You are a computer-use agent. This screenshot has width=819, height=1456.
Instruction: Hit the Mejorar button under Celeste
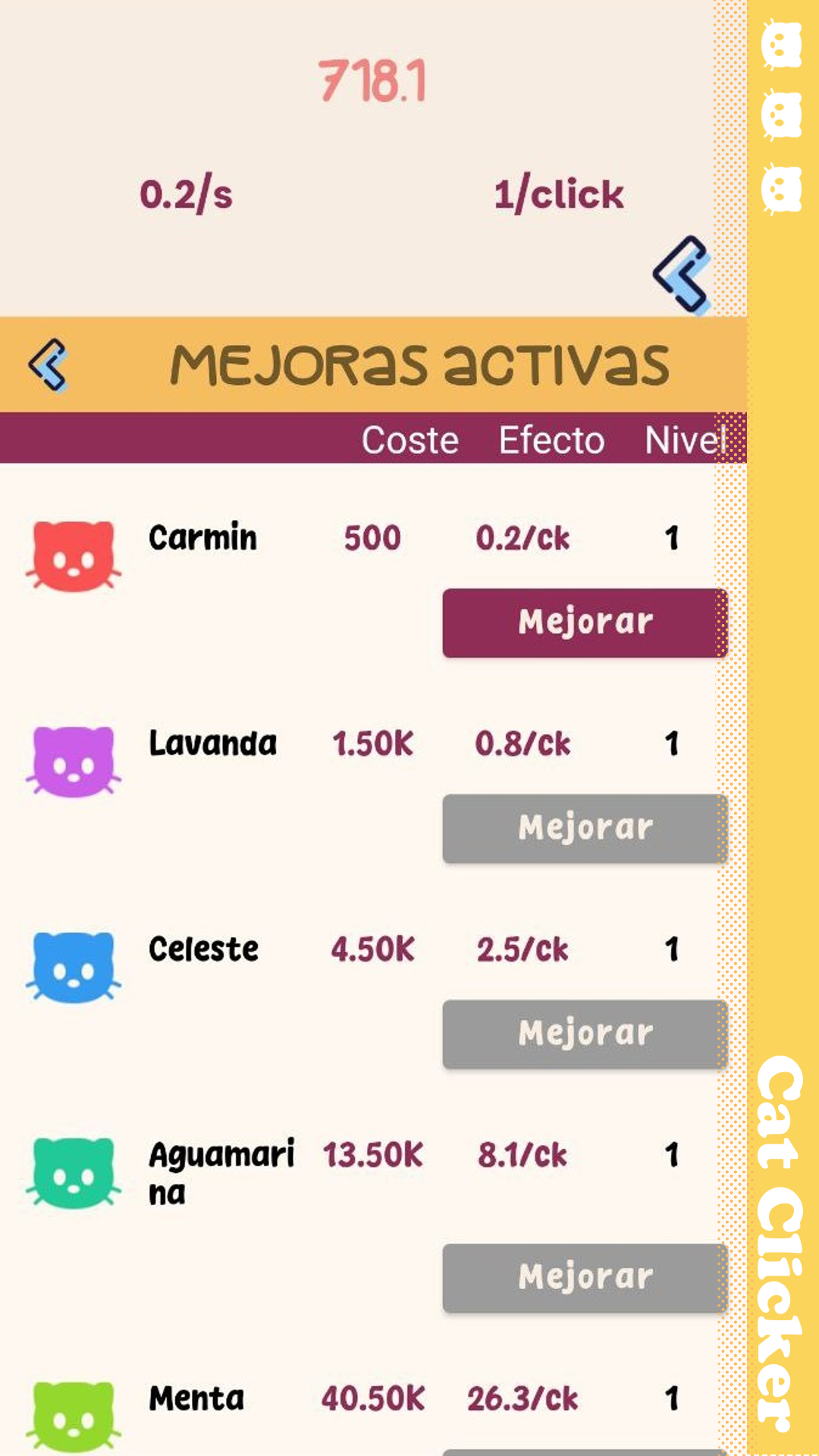coord(585,1034)
